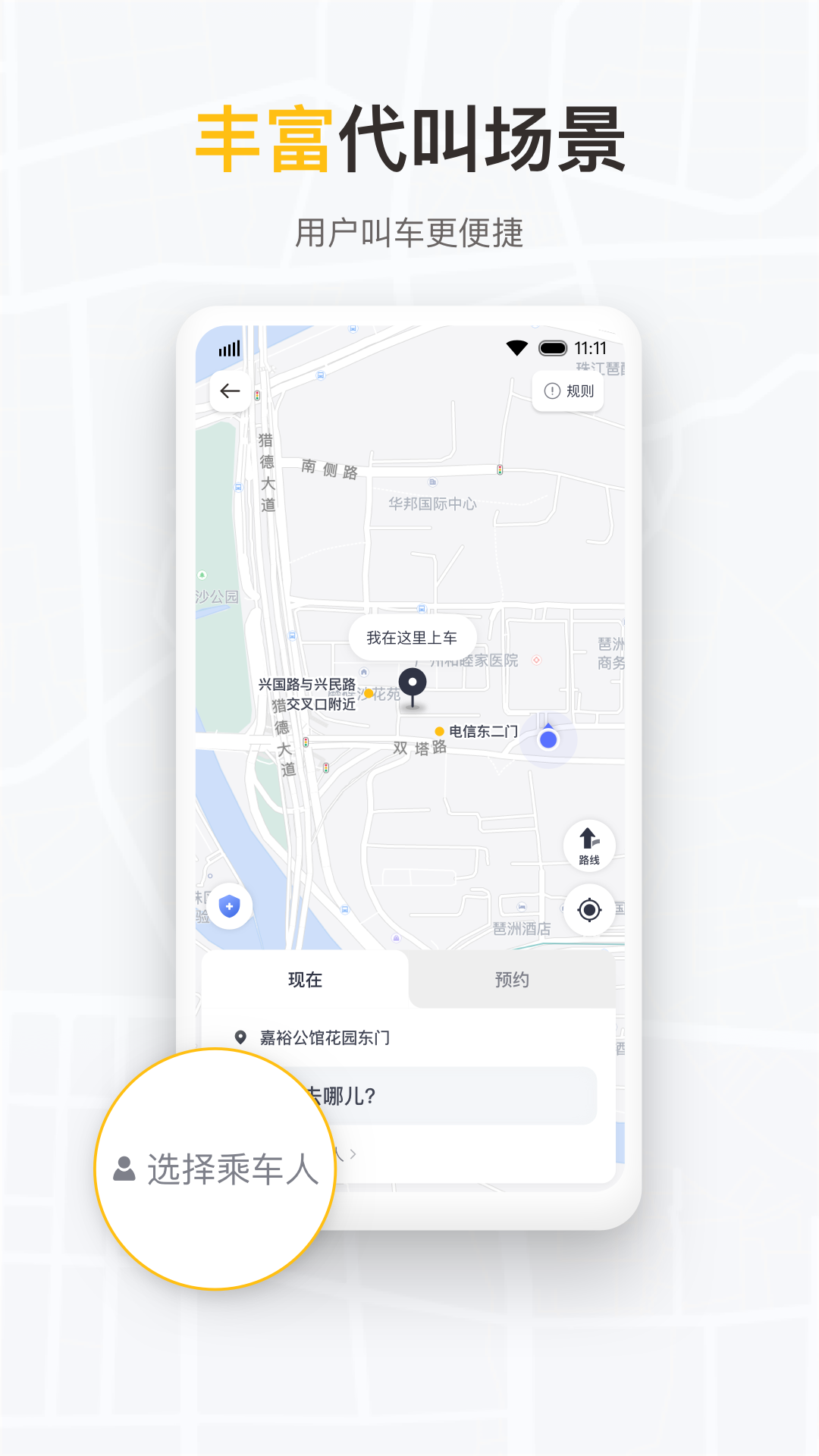Image resolution: width=819 pixels, height=1456 pixels.
Task: Tap the locate-me crosshair icon
Action: click(589, 910)
